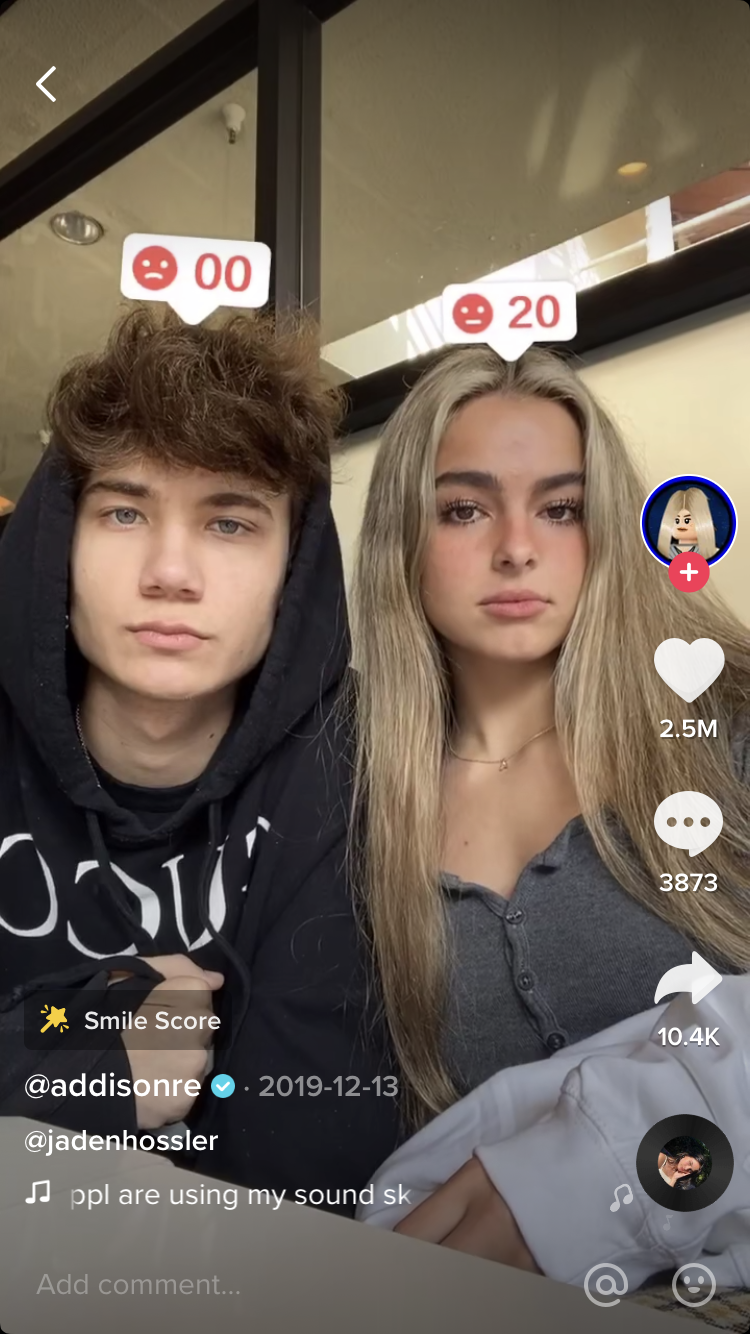This screenshot has width=750, height=1334.
Task: Open the @jadenhossler mention
Action: coord(121,1140)
